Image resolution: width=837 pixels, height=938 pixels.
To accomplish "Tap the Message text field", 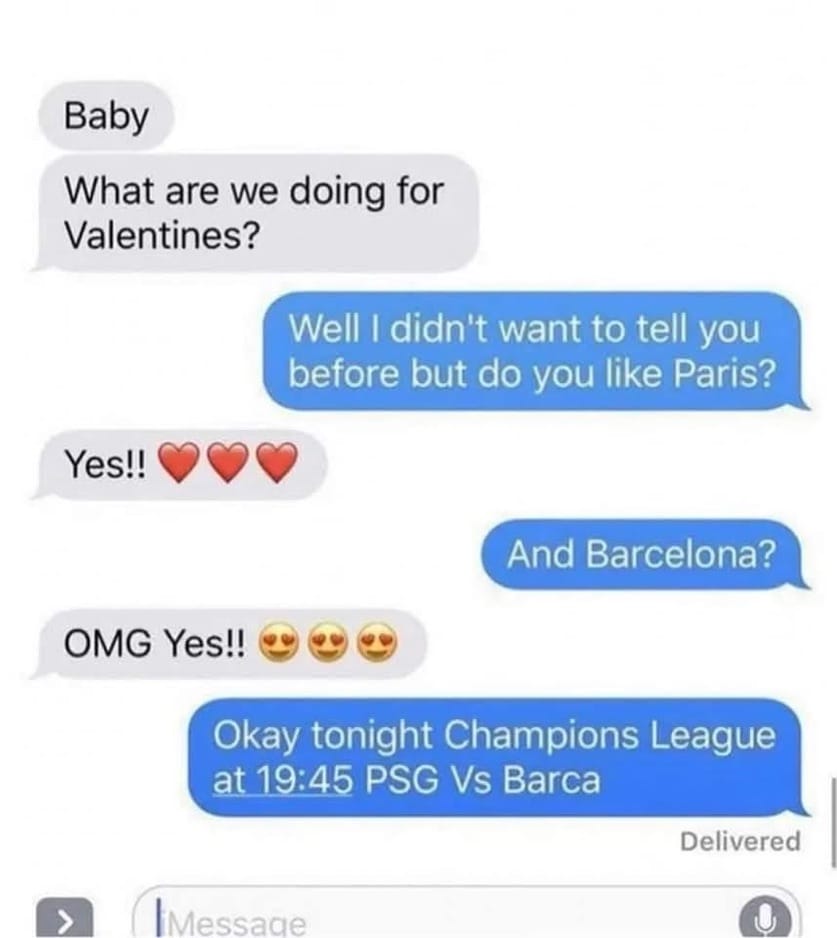I will pyautogui.click(x=440, y=917).
